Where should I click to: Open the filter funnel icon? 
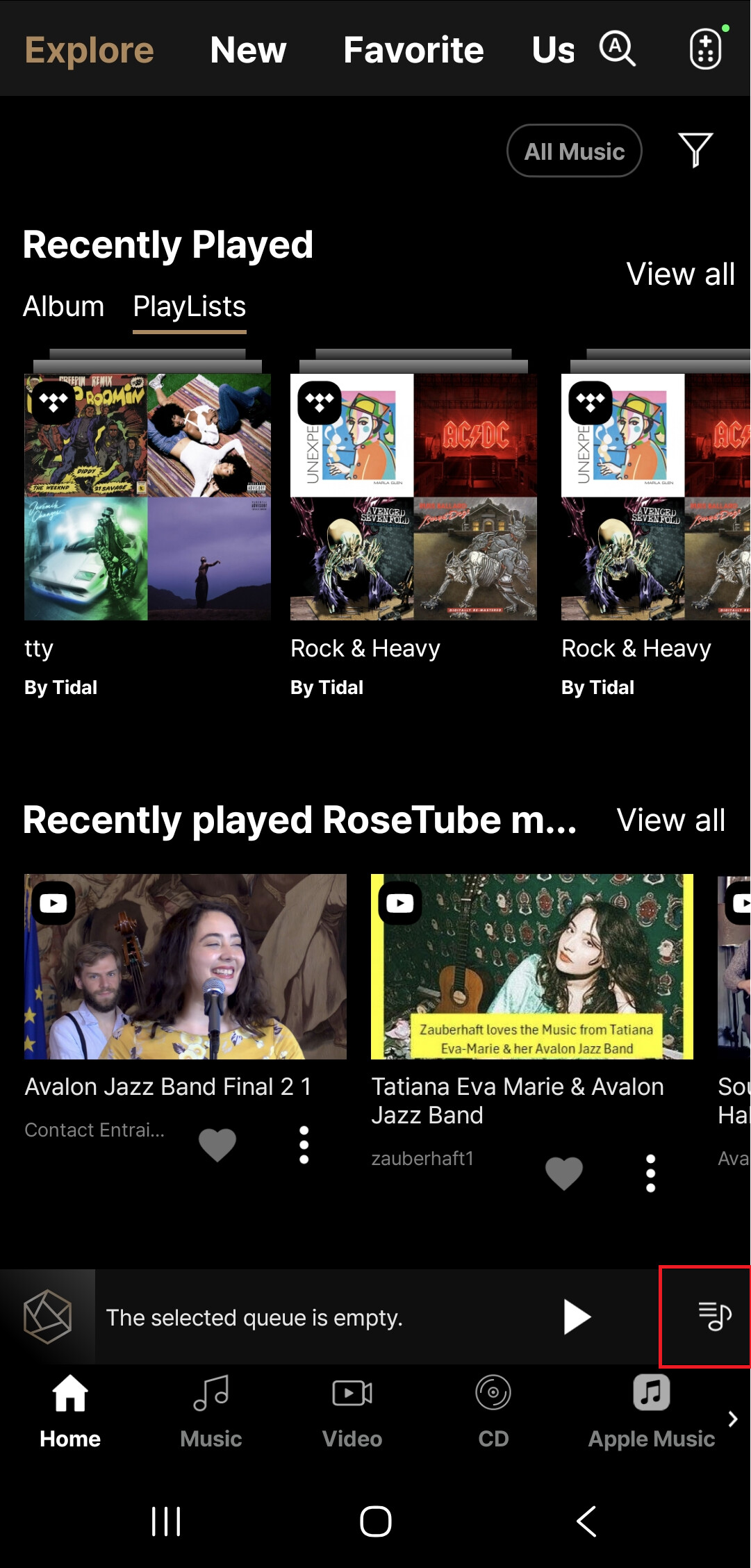click(x=695, y=149)
